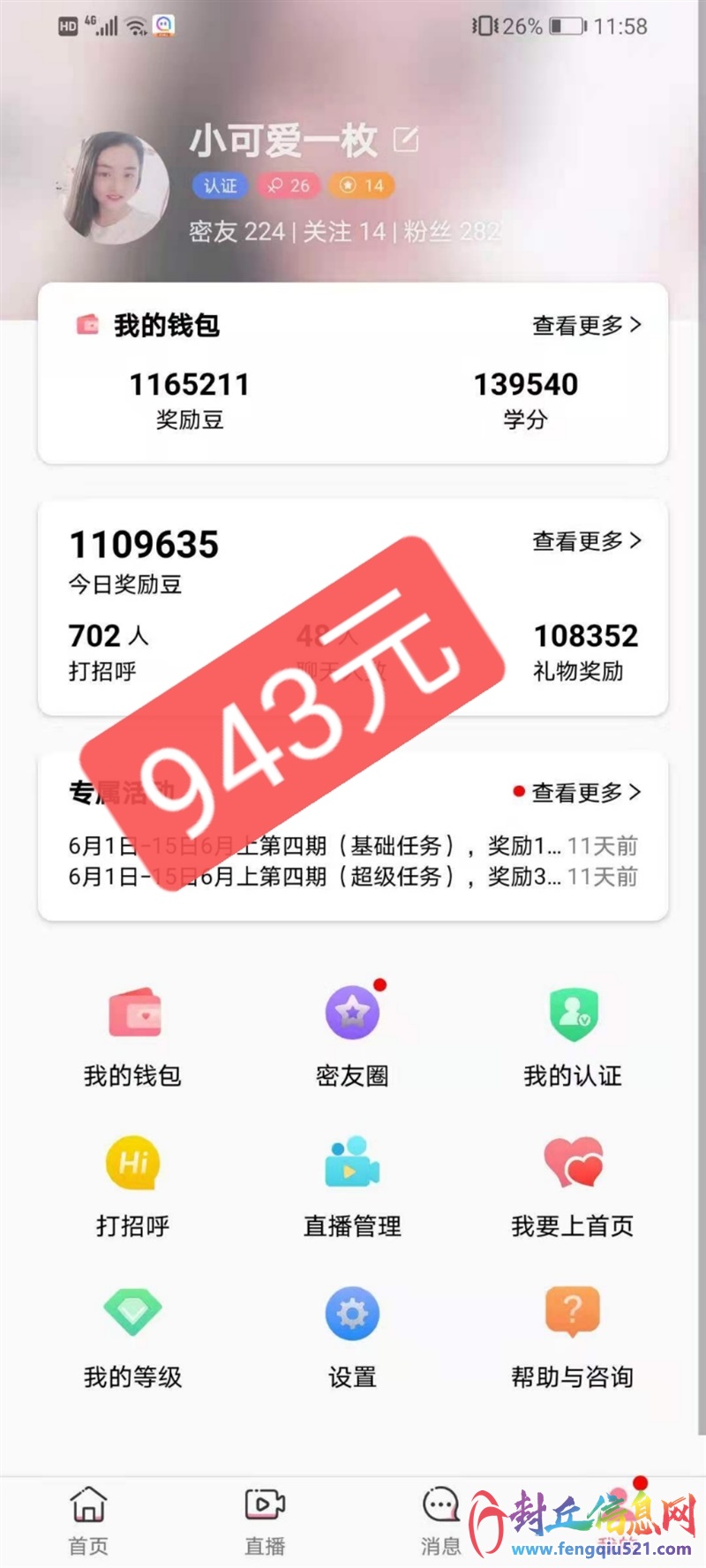Edit the profile nickname
Image resolution: width=706 pixels, height=1568 pixels.
click(x=406, y=139)
